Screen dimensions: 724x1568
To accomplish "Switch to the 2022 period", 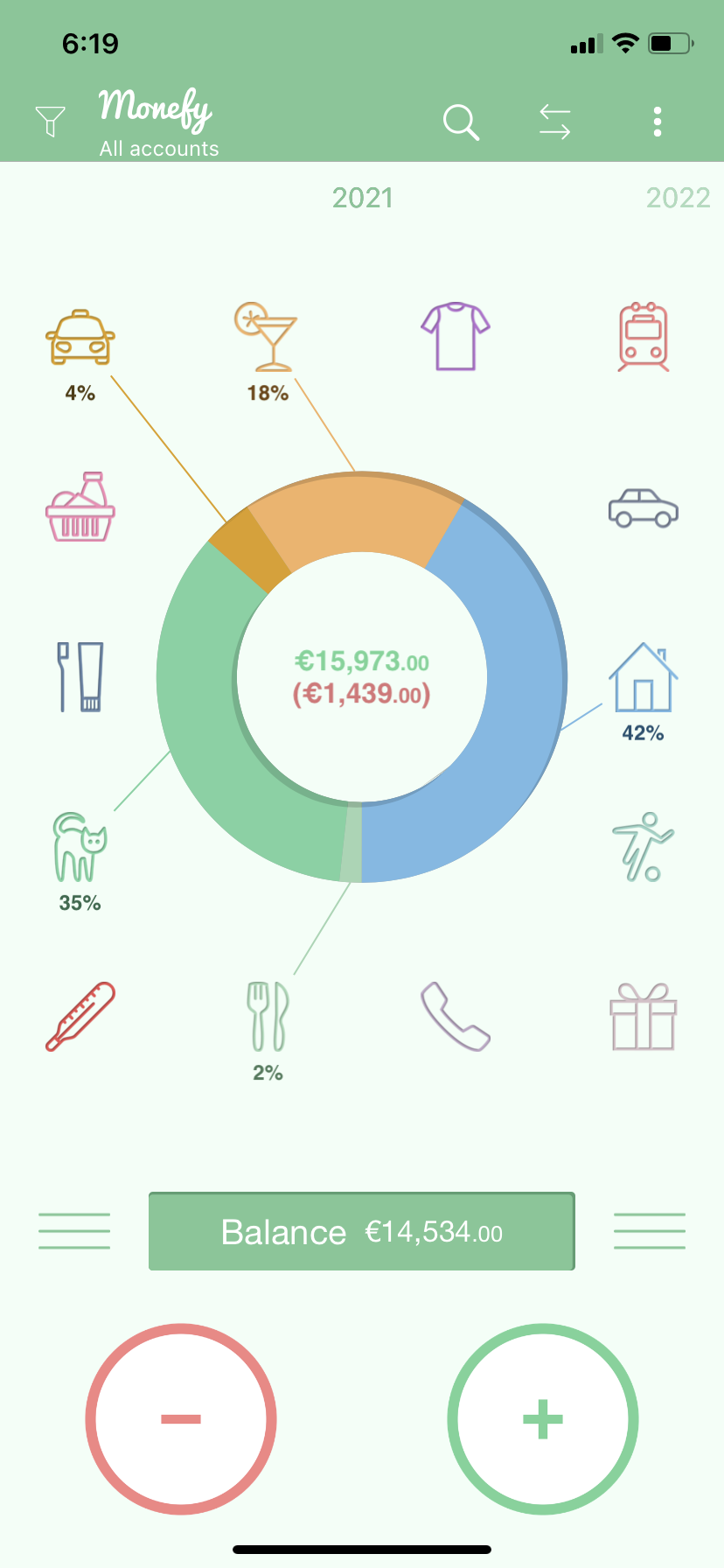I will [x=678, y=199].
